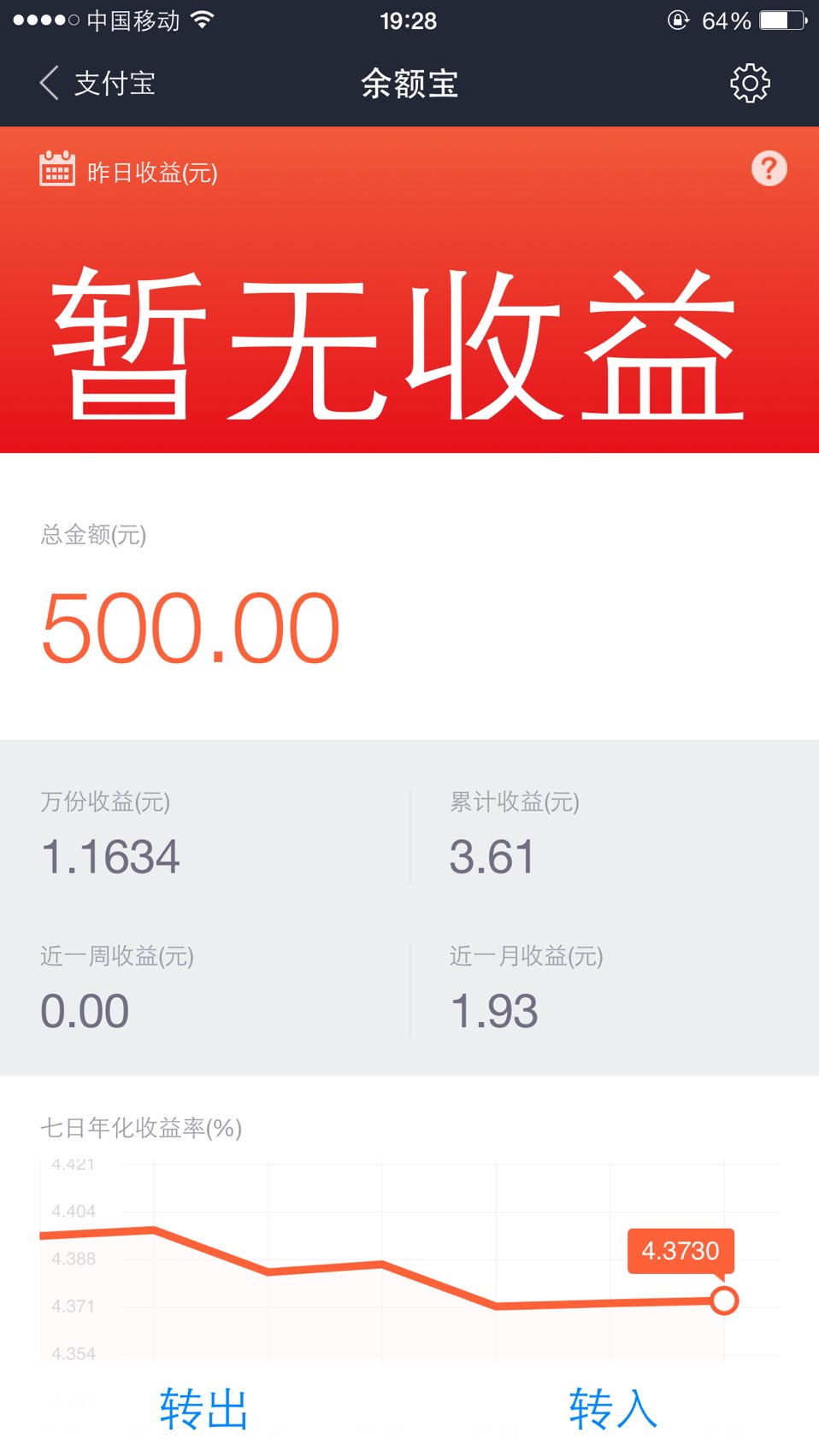Go back to 支付宝

click(97, 84)
